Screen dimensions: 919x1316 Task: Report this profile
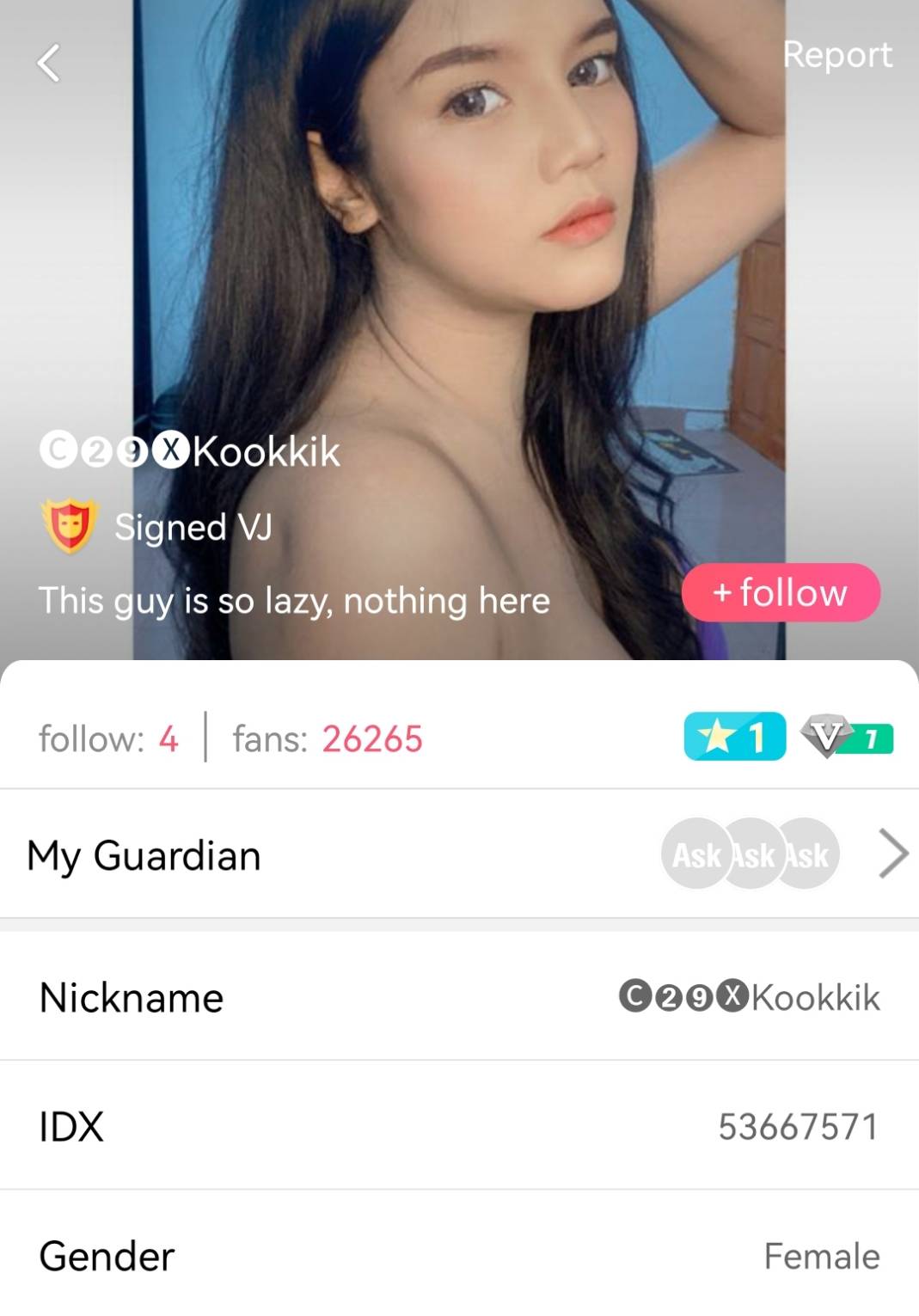click(x=836, y=55)
